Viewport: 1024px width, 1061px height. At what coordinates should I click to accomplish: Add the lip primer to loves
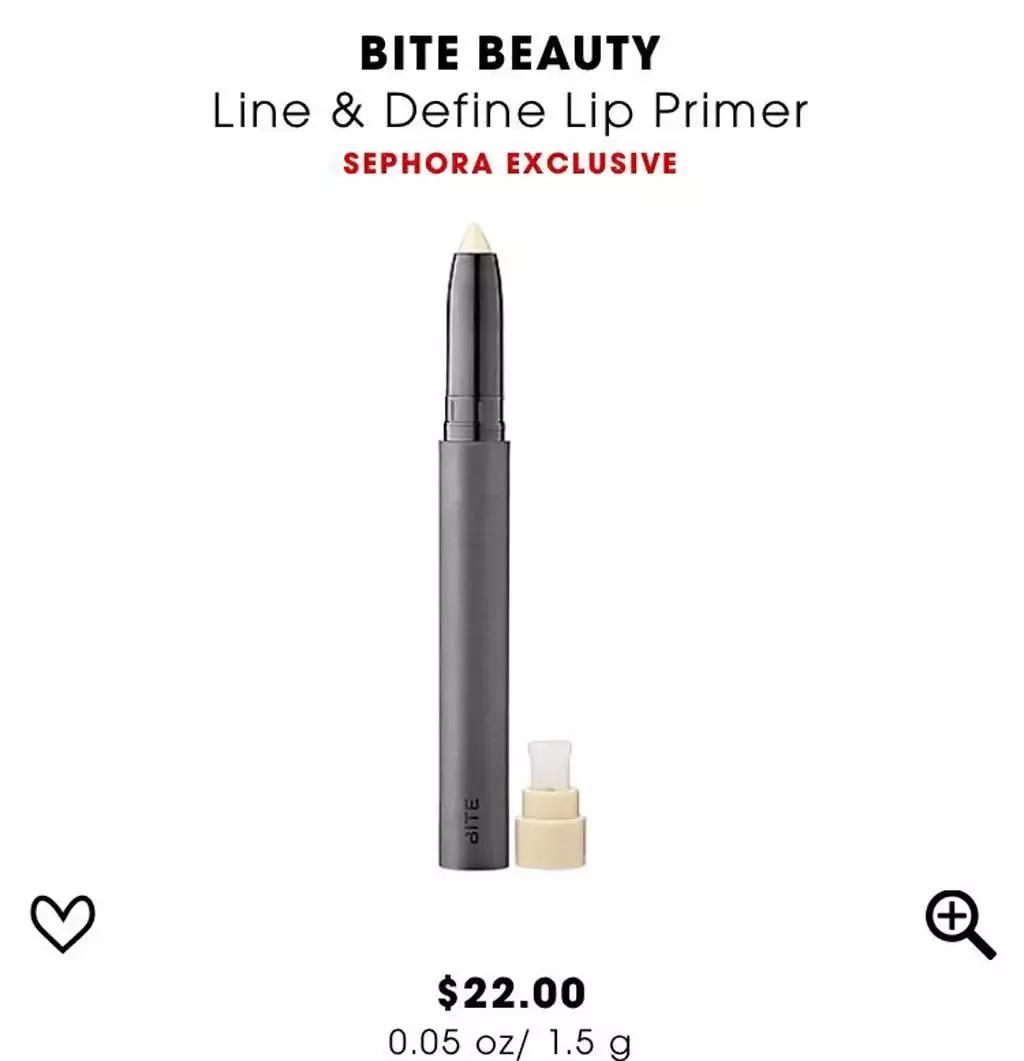point(63,921)
